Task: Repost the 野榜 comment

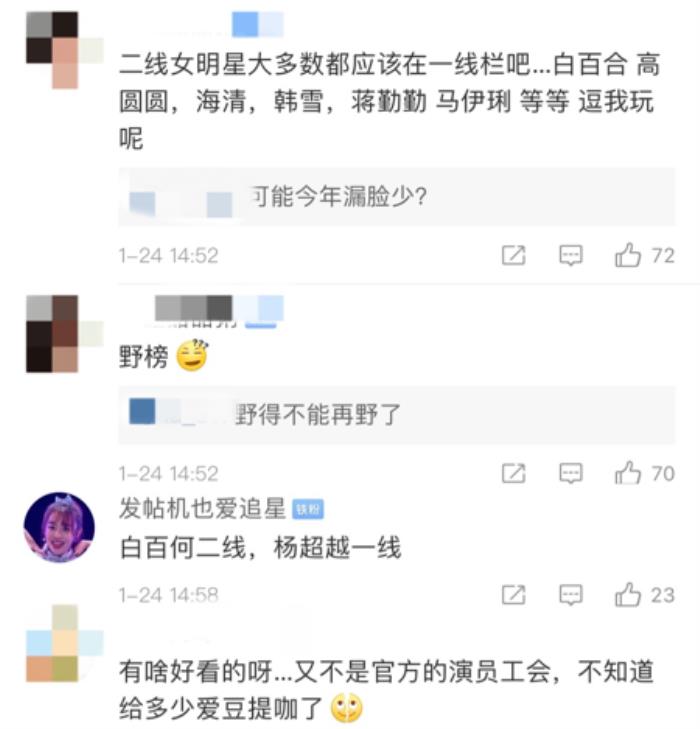Action: click(513, 473)
